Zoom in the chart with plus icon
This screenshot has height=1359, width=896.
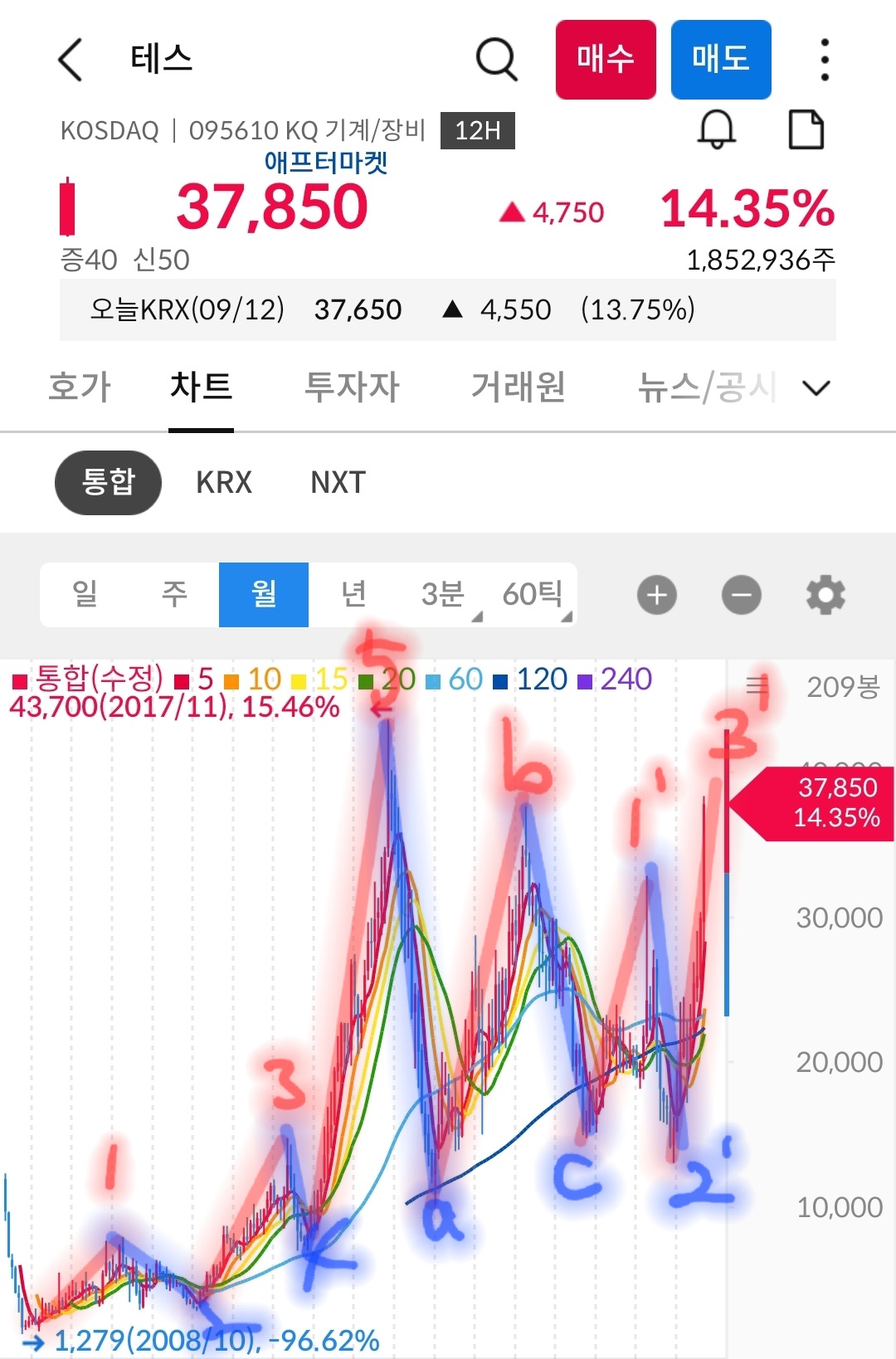pyautogui.click(x=656, y=594)
